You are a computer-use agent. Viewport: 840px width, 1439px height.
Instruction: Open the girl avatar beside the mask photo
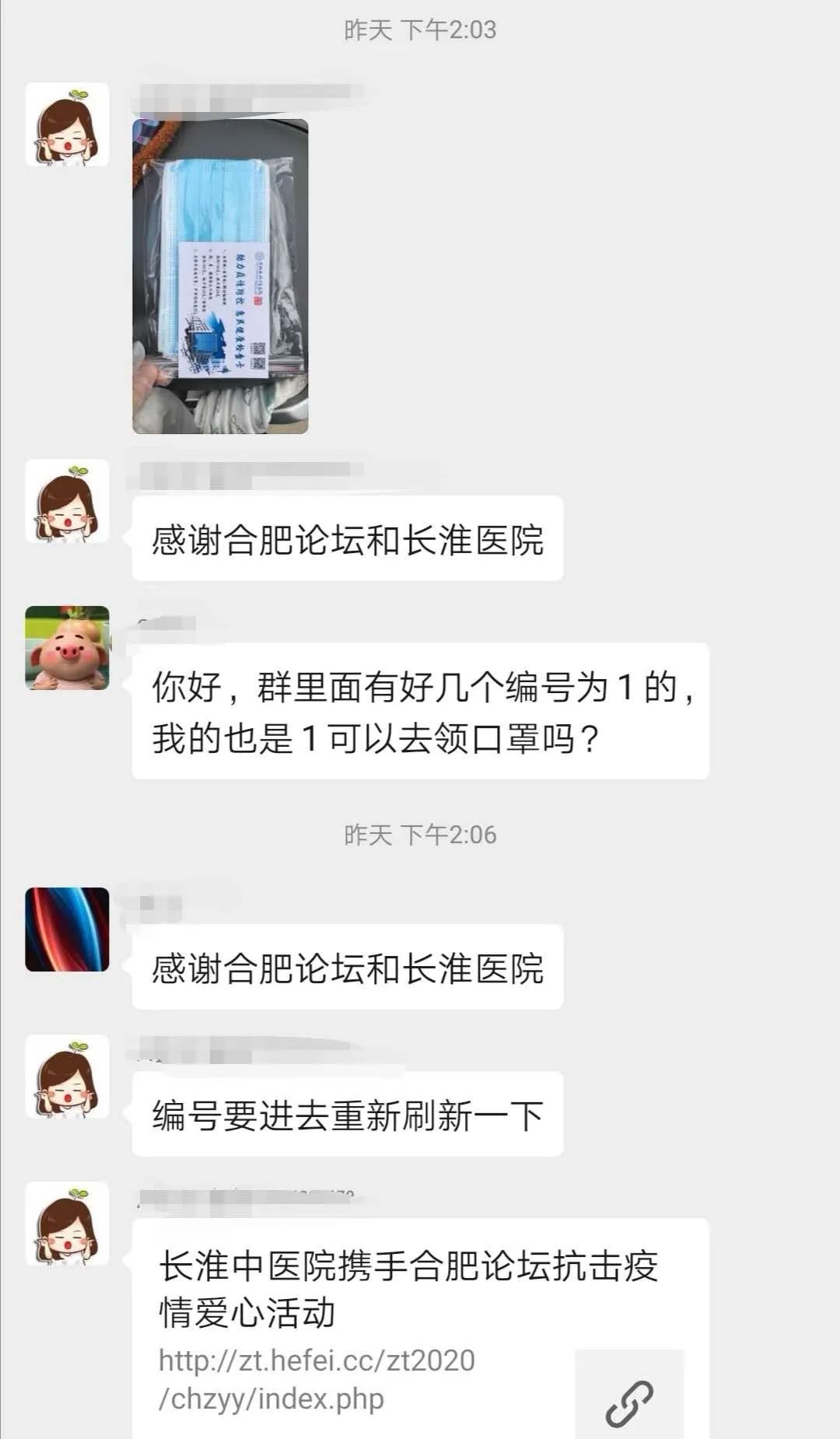pos(67,124)
